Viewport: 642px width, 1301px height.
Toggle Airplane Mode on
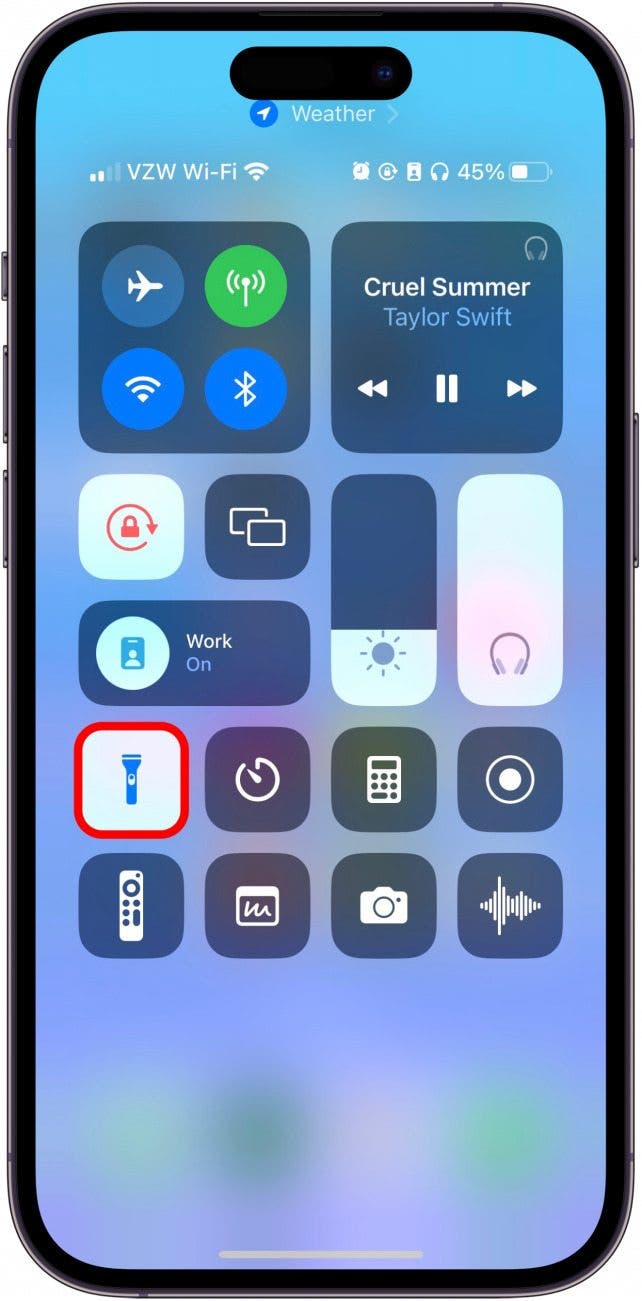click(x=143, y=286)
